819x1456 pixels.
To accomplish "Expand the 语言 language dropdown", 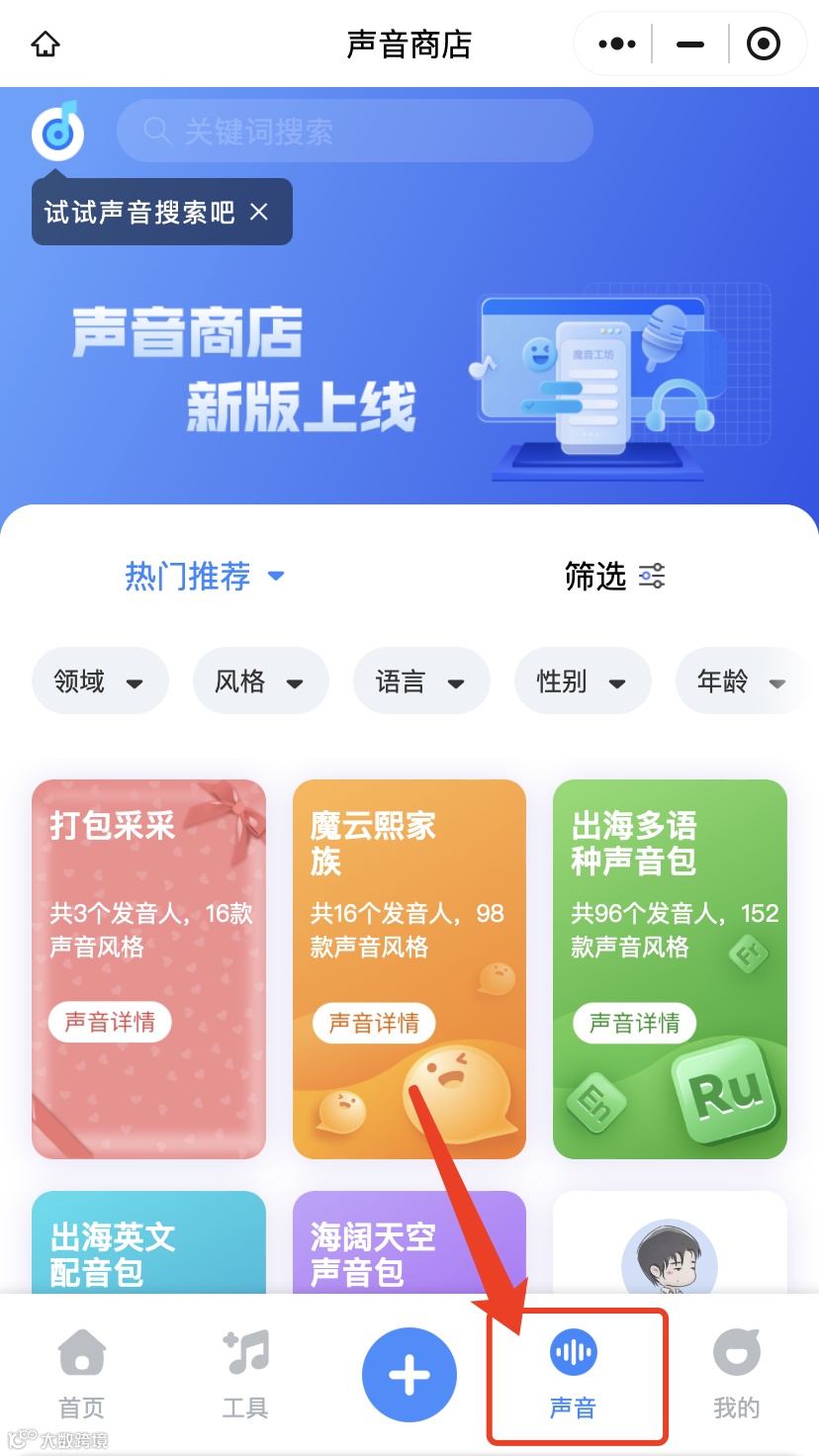I will click(x=421, y=681).
